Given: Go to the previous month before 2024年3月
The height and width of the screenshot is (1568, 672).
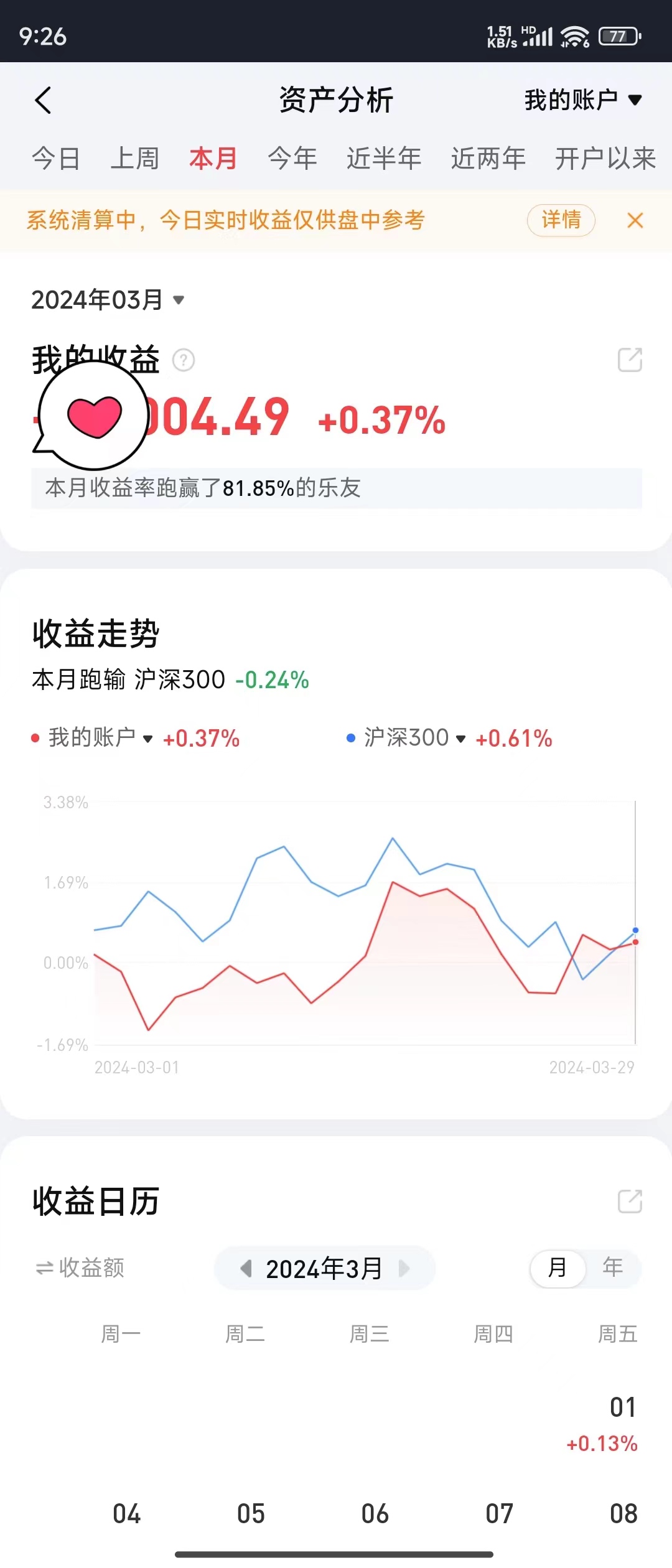Looking at the screenshot, I should click(x=246, y=1268).
